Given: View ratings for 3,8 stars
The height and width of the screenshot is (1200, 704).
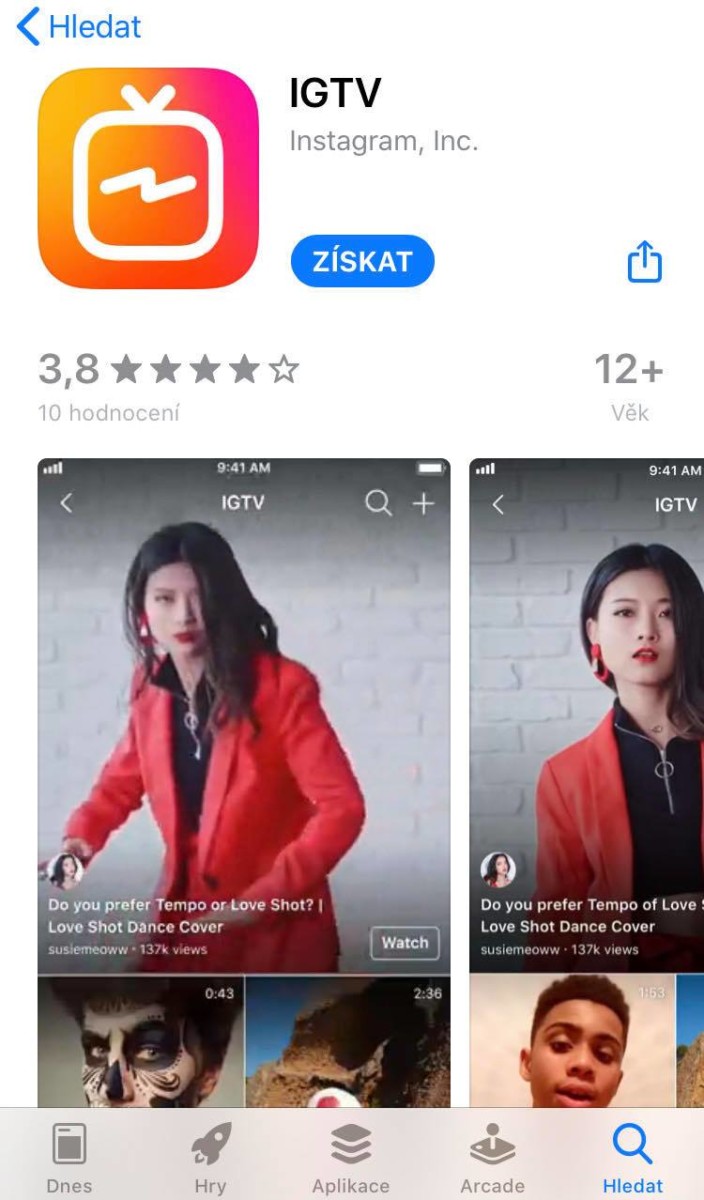Looking at the screenshot, I should [x=168, y=384].
